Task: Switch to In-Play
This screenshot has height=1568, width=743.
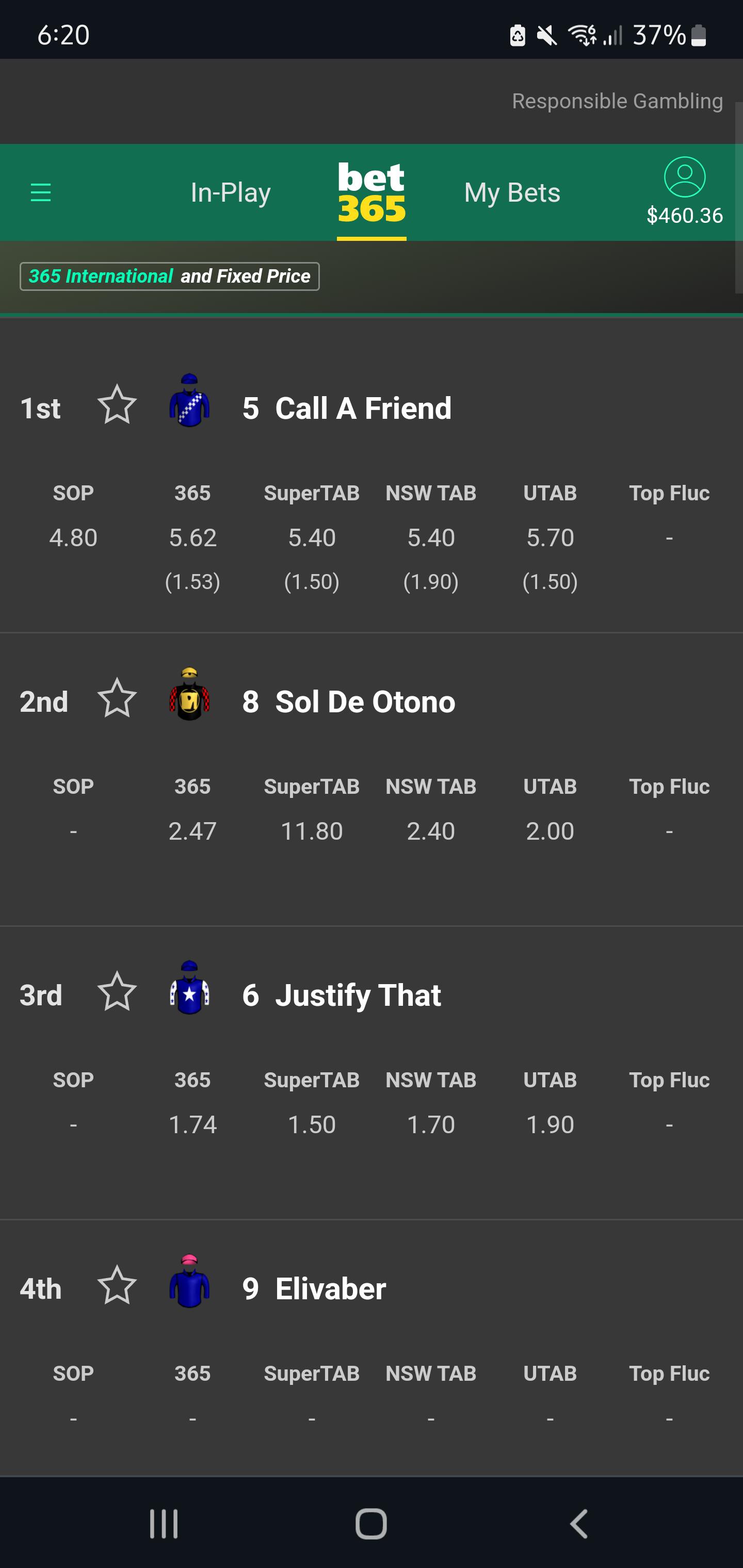Action: click(x=230, y=192)
